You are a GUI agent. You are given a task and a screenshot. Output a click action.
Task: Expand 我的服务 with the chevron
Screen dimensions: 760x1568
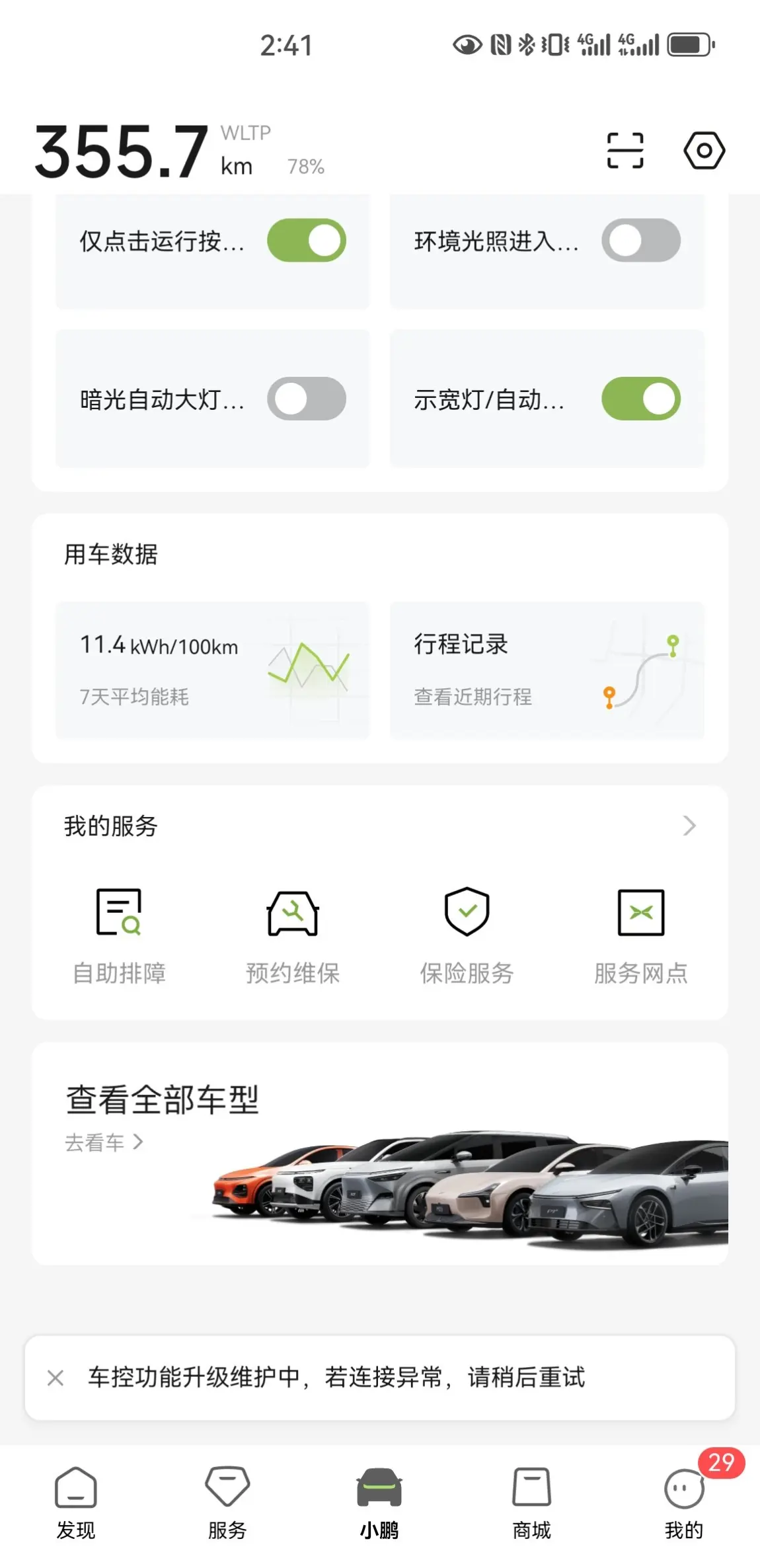[689, 826]
